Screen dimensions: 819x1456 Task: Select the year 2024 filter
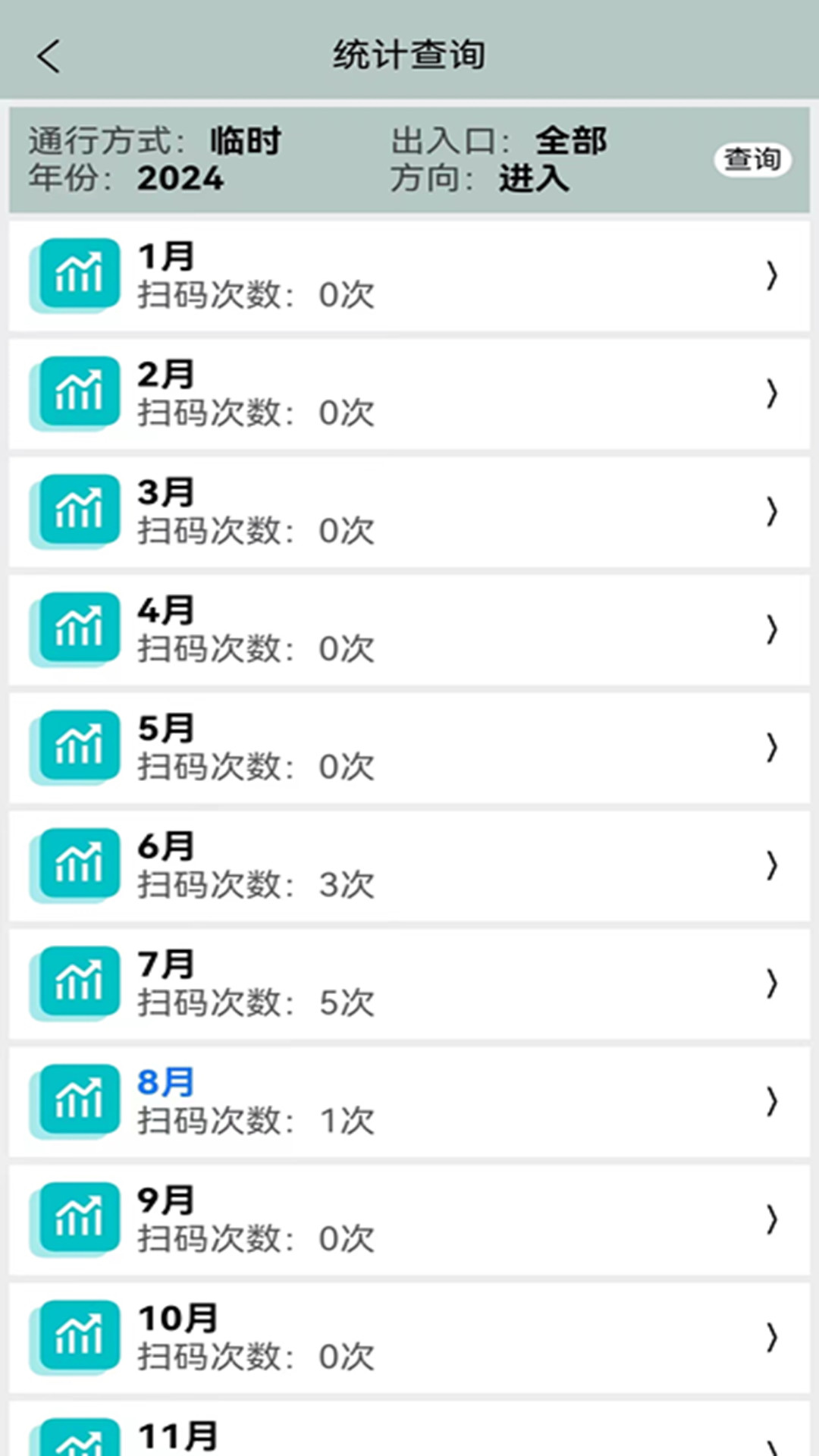180,179
